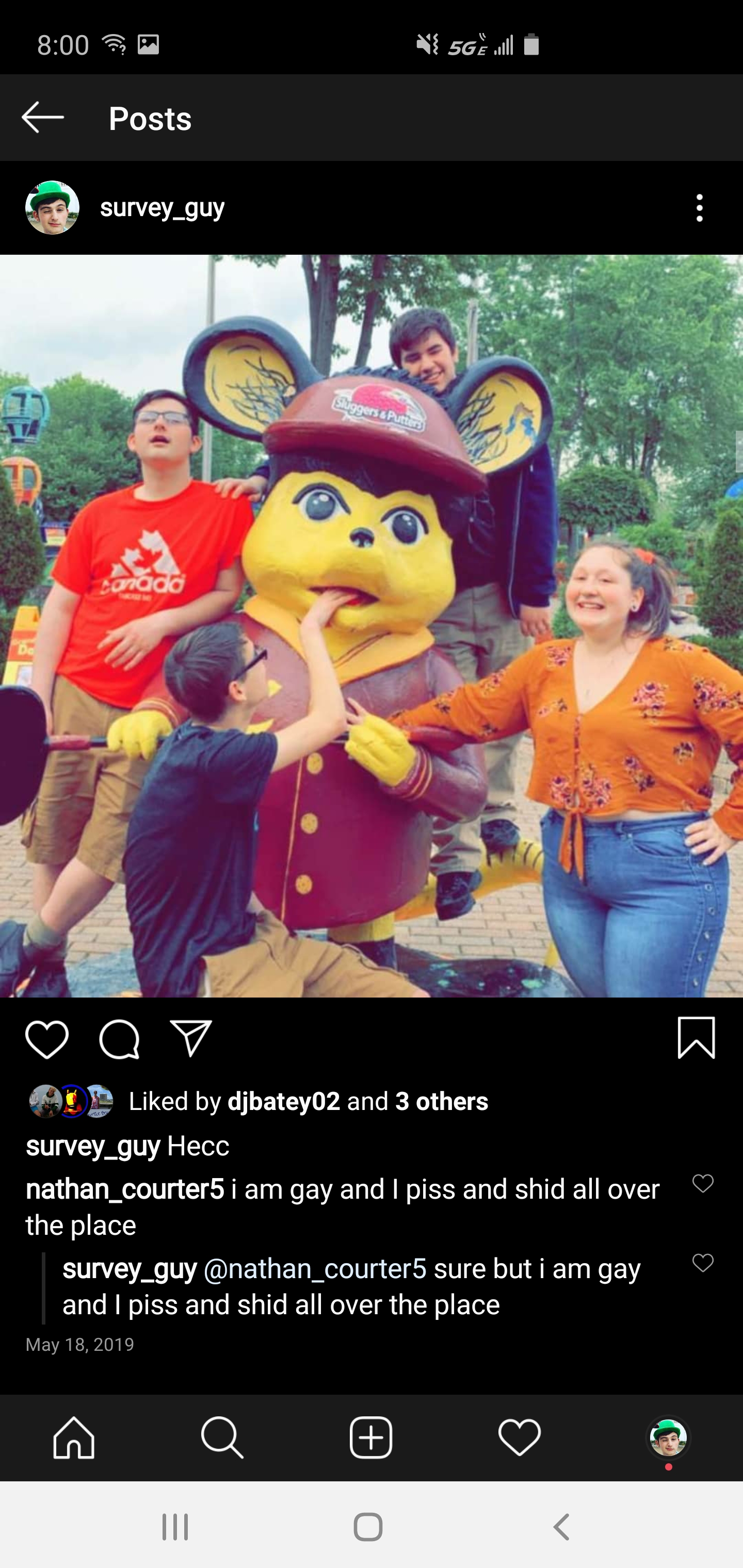Tap the system home button
The width and height of the screenshot is (743, 1568).
[x=368, y=1527]
